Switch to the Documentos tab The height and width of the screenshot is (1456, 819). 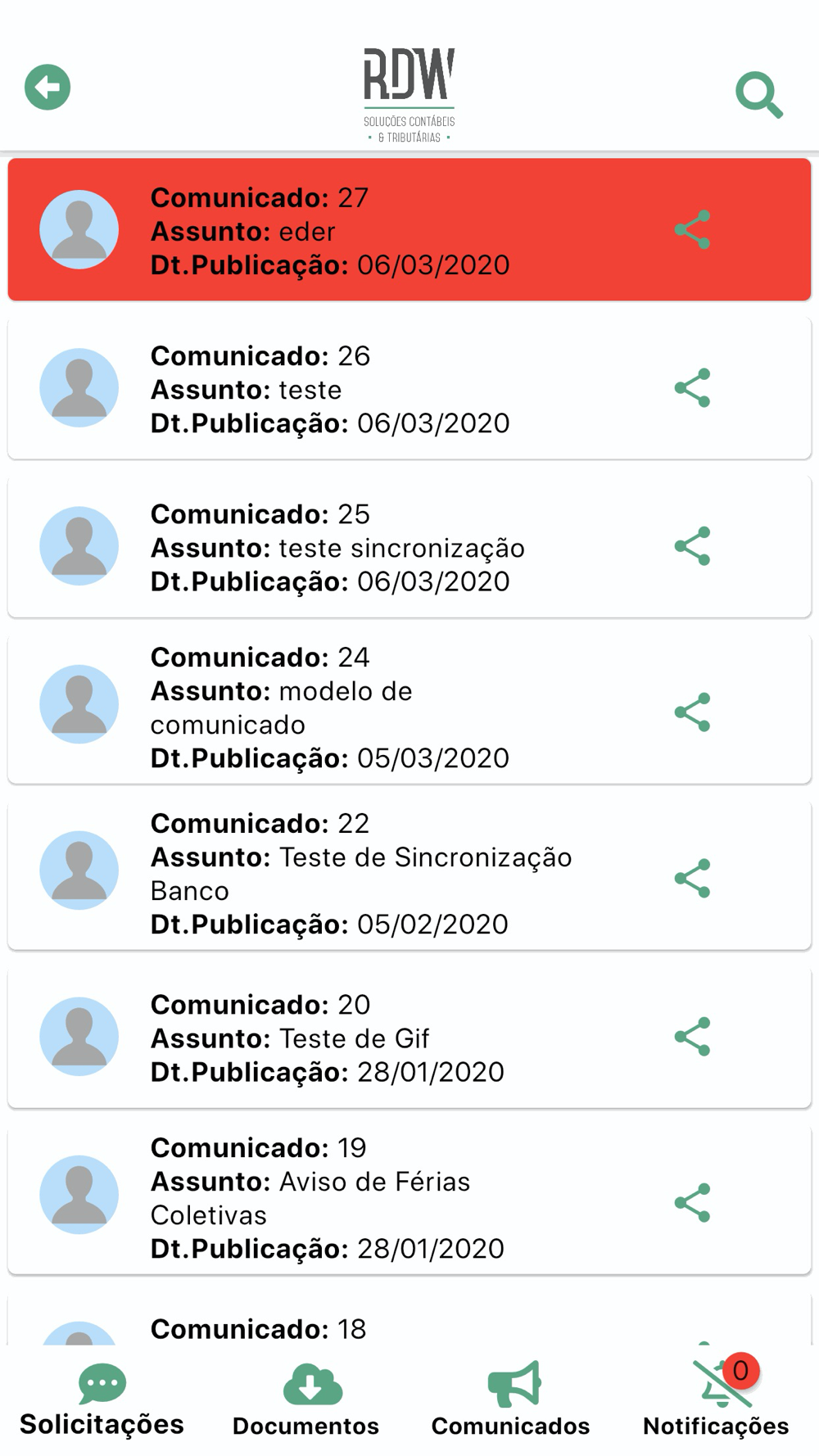(306, 1400)
